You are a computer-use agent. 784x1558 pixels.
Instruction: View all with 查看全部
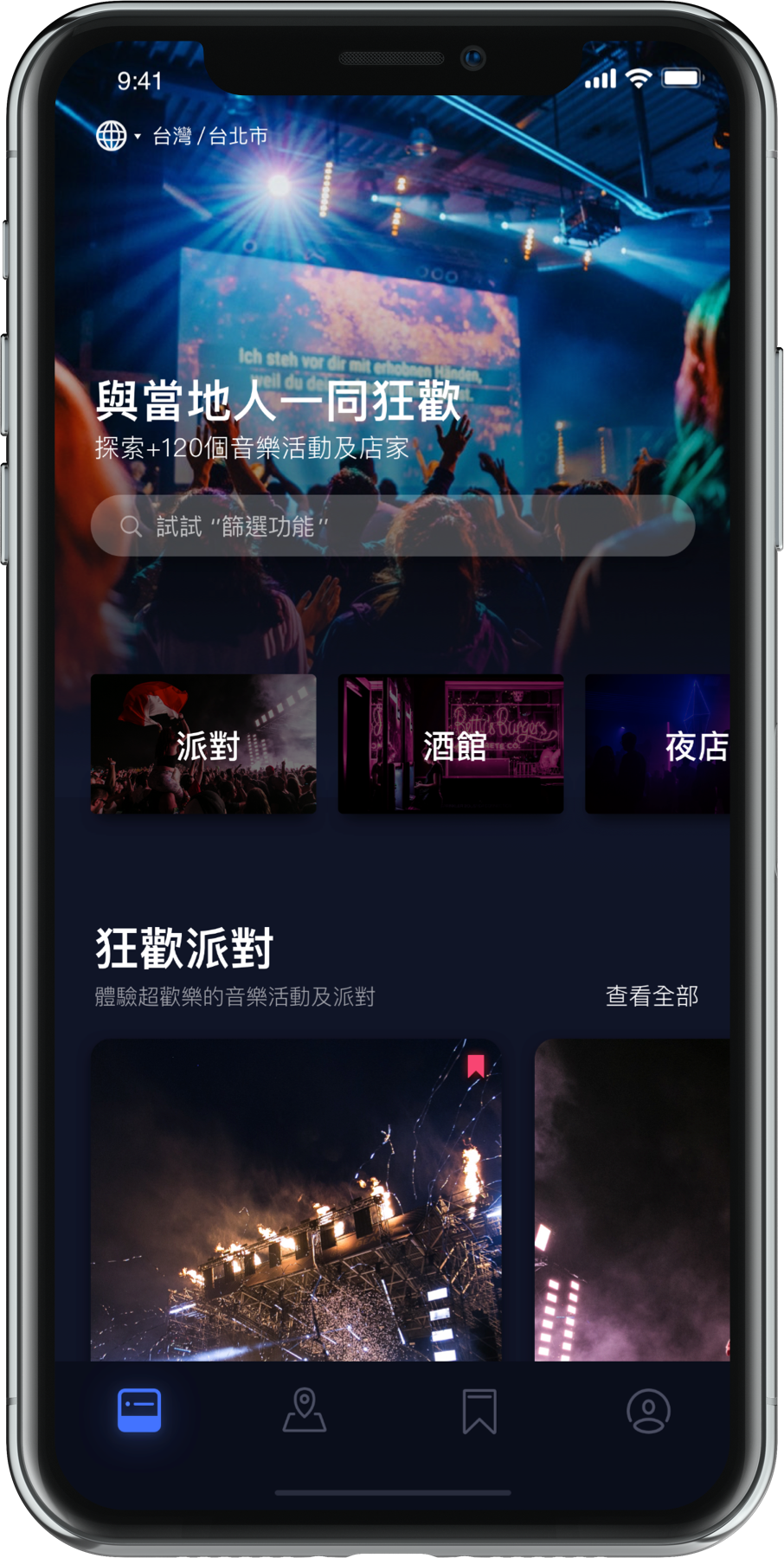click(x=652, y=996)
